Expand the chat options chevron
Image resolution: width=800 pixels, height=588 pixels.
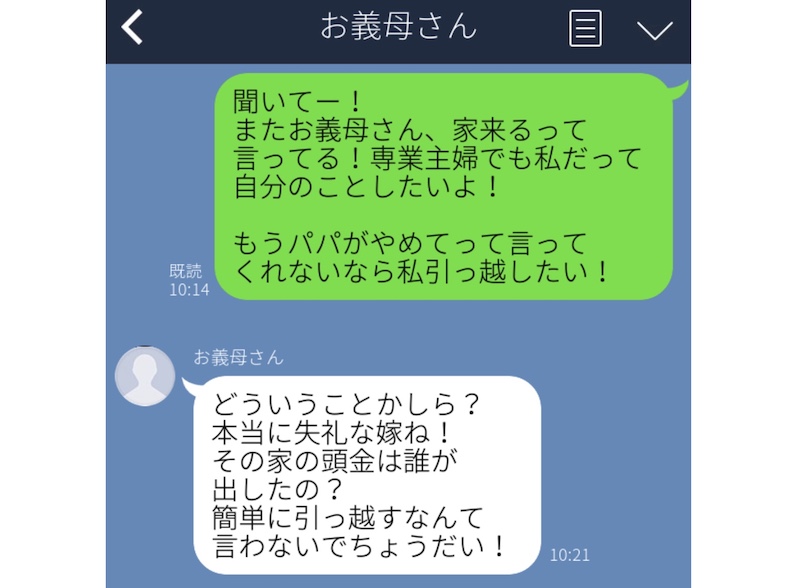point(654,30)
